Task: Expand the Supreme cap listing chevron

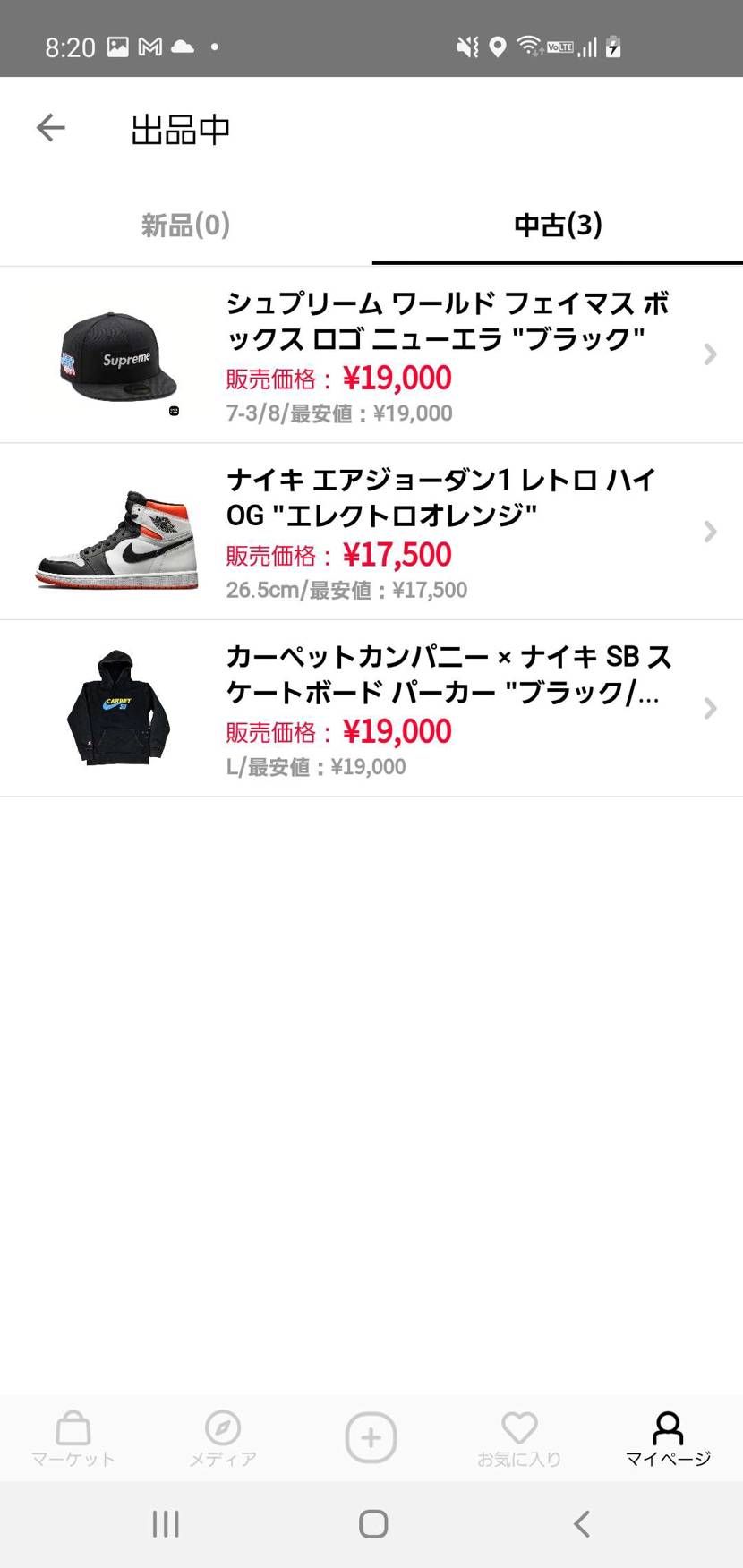Action: (x=709, y=354)
